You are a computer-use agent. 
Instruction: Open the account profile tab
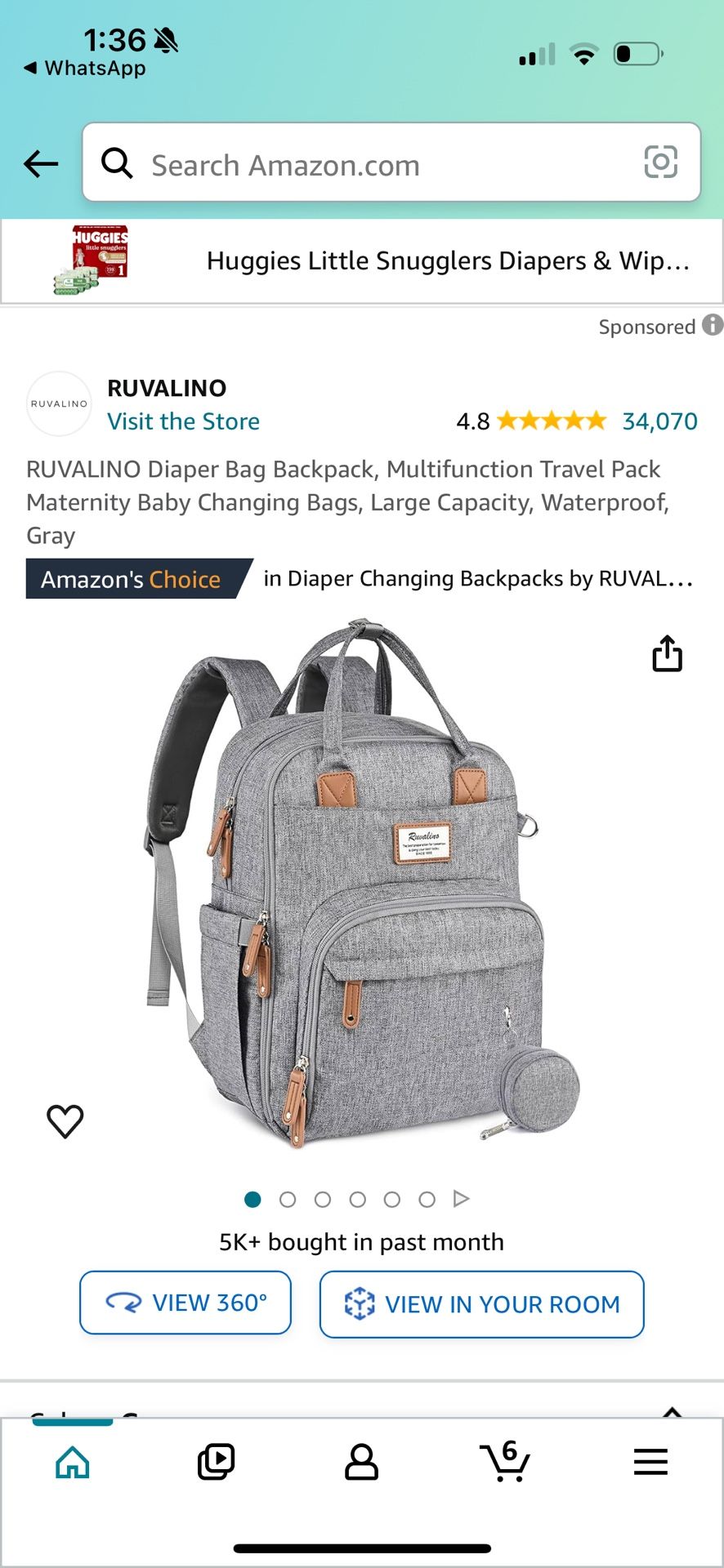point(361,1462)
